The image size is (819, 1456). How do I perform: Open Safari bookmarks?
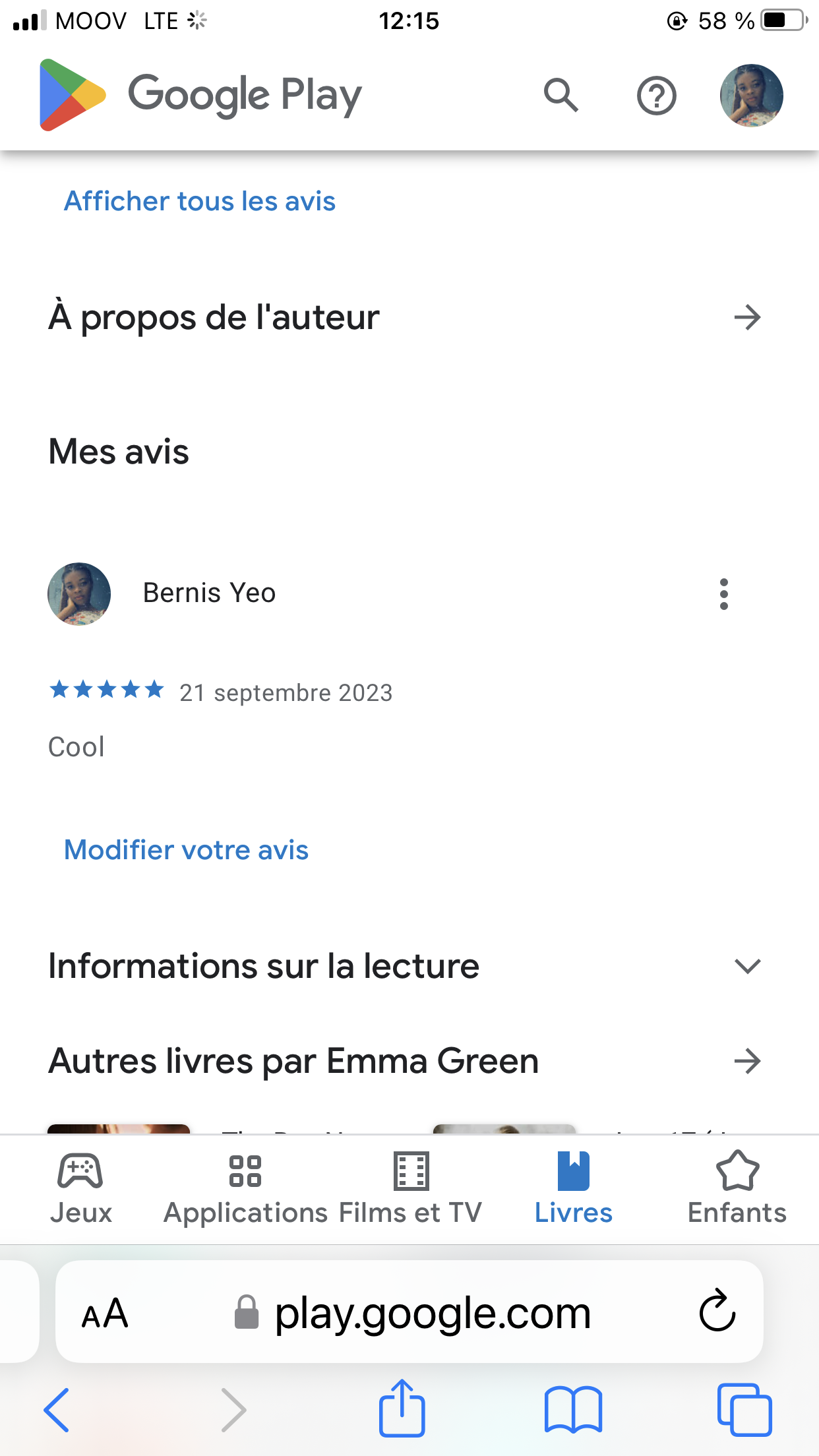click(572, 1410)
